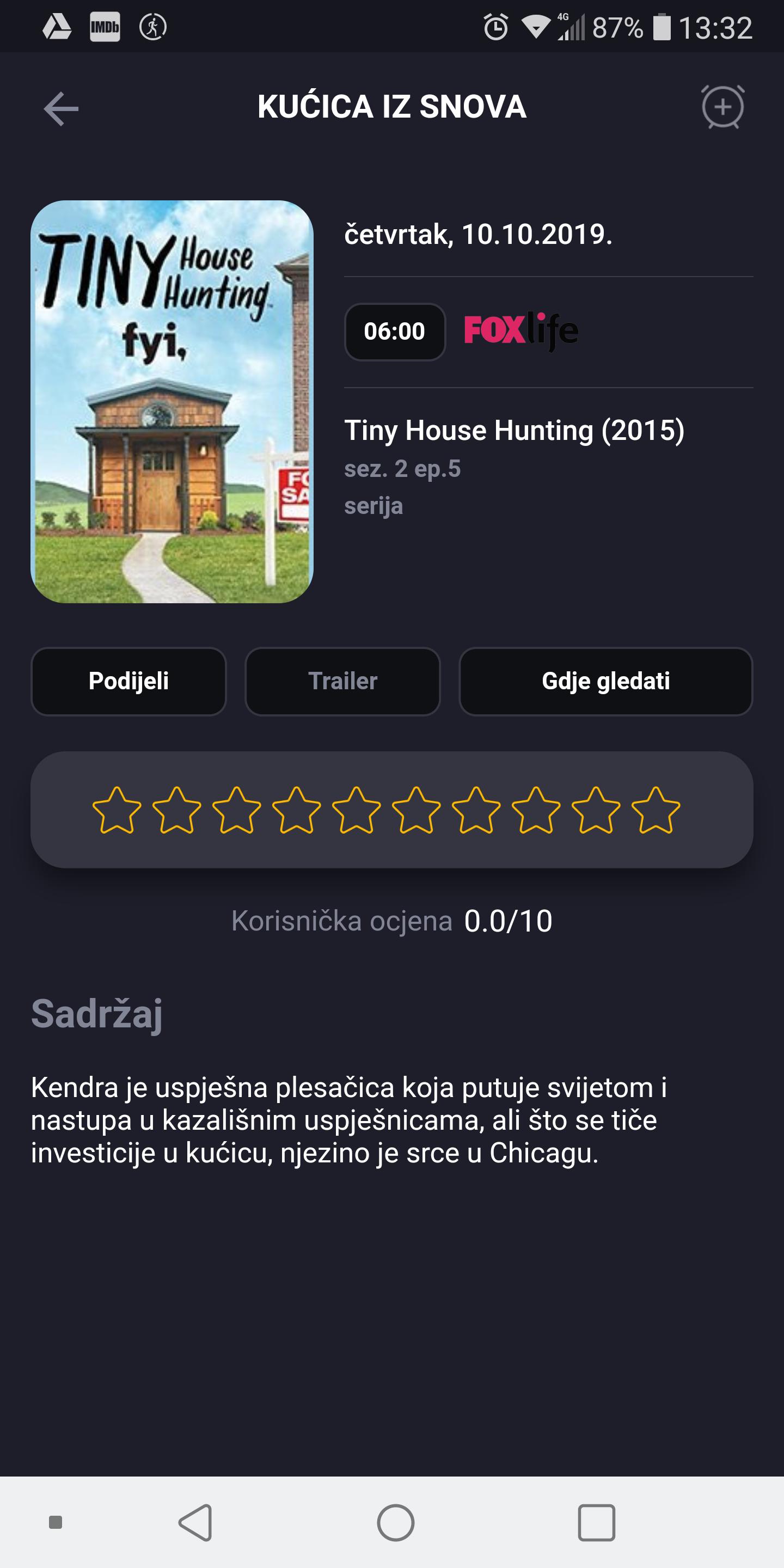Open the Tiny House Hunting poster
The width and height of the screenshot is (784, 1568).
pos(171,402)
